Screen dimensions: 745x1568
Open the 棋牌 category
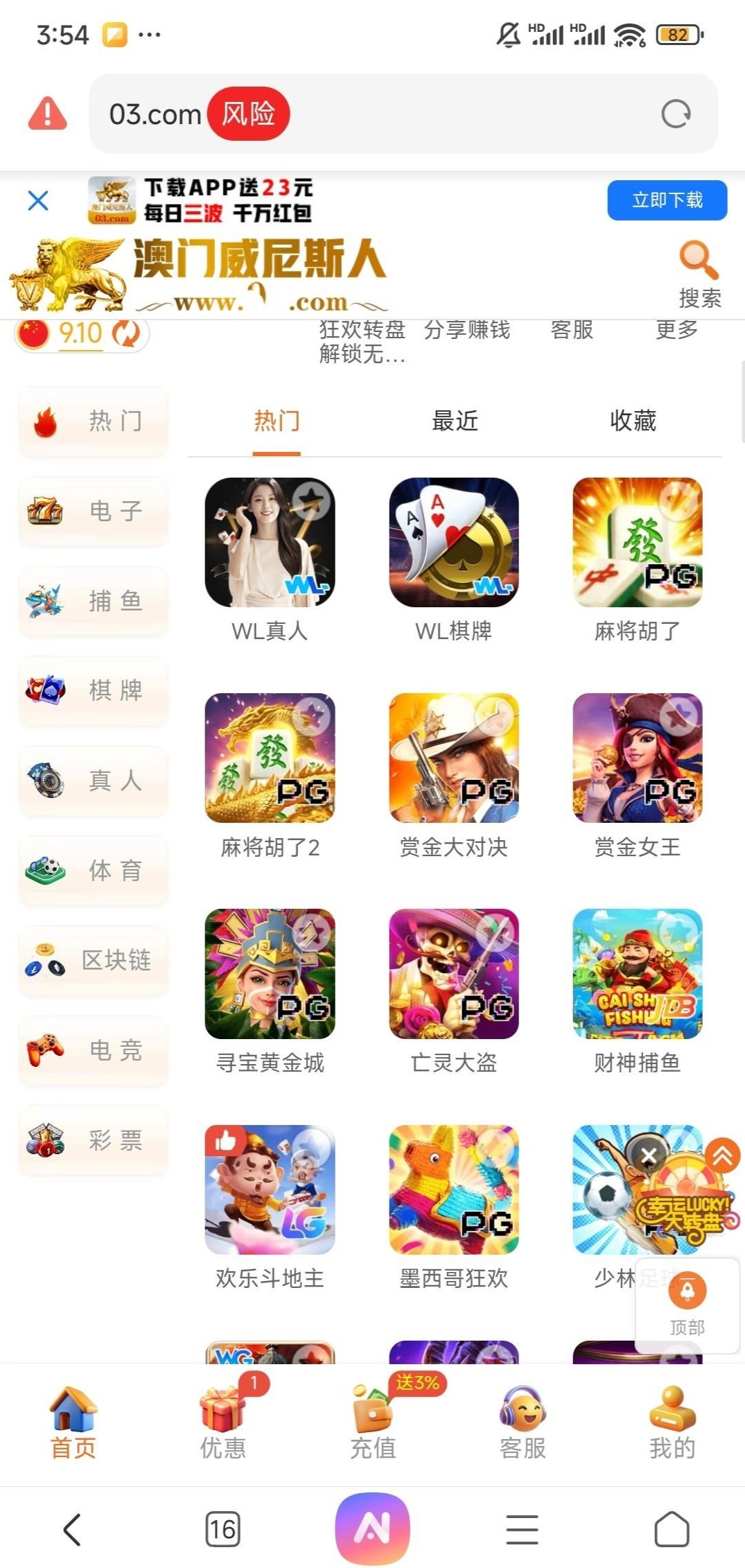(x=94, y=690)
